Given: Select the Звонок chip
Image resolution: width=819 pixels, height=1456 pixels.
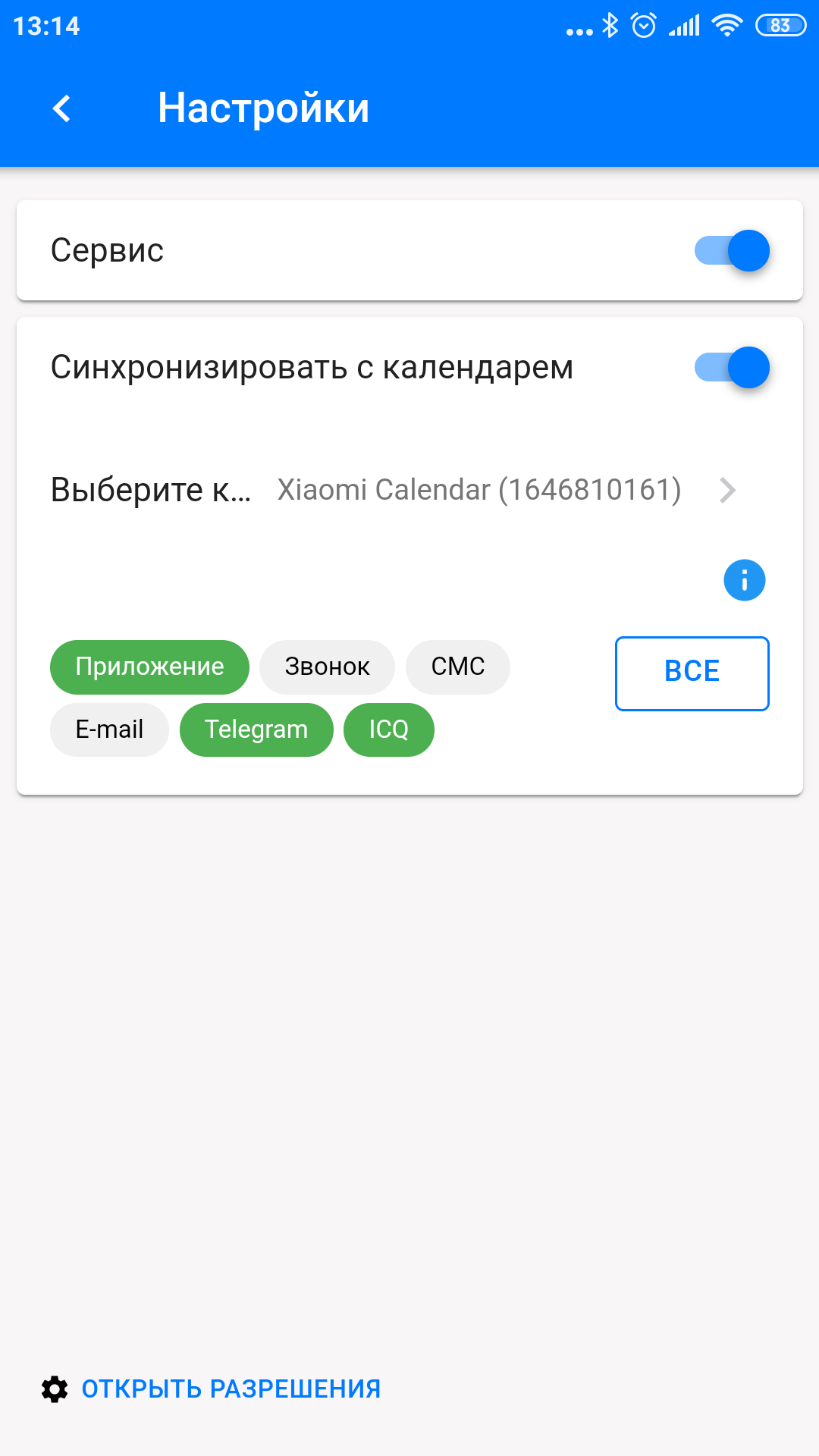Looking at the screenshot, I should pyautogui.click(x=327, y=667).
